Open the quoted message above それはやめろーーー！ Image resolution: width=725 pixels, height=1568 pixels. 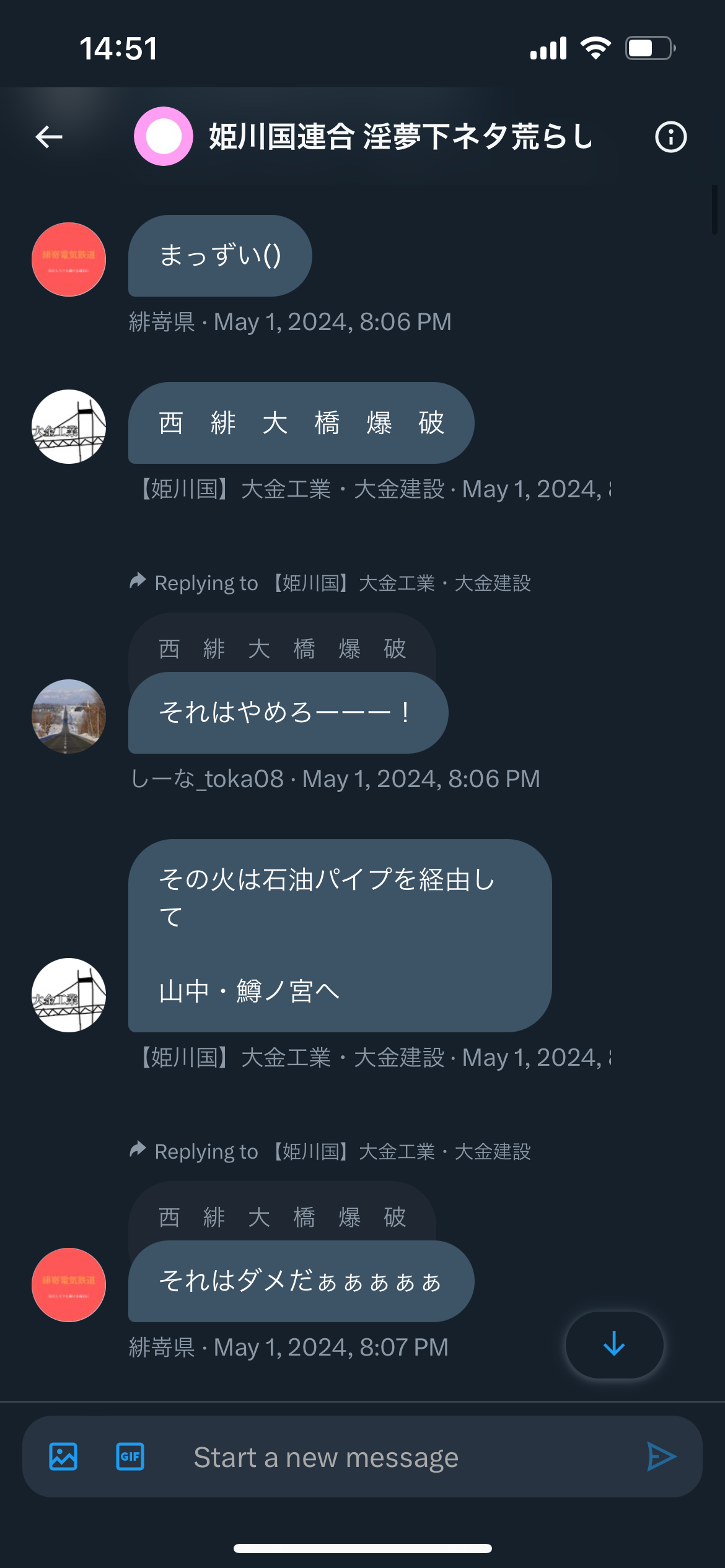(x=282, y=648)
